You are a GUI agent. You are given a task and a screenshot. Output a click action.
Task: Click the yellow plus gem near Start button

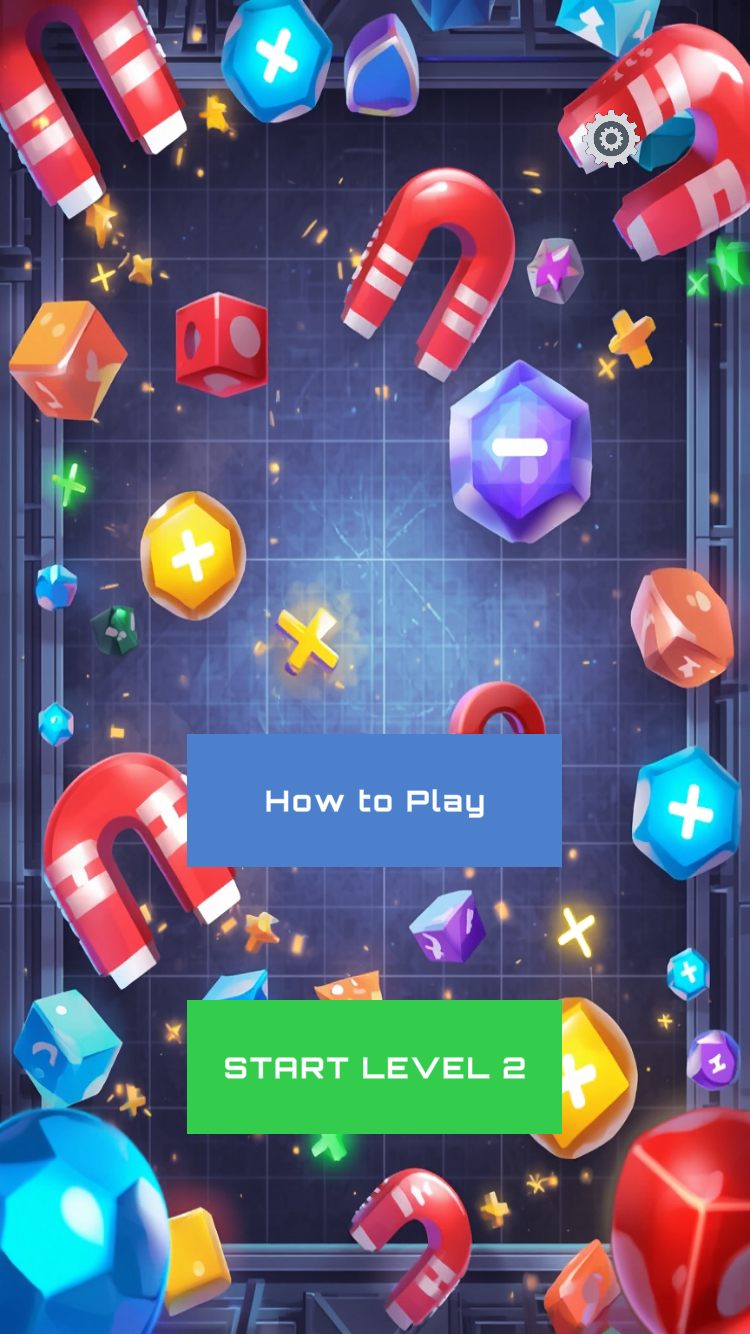point(590,1080)
